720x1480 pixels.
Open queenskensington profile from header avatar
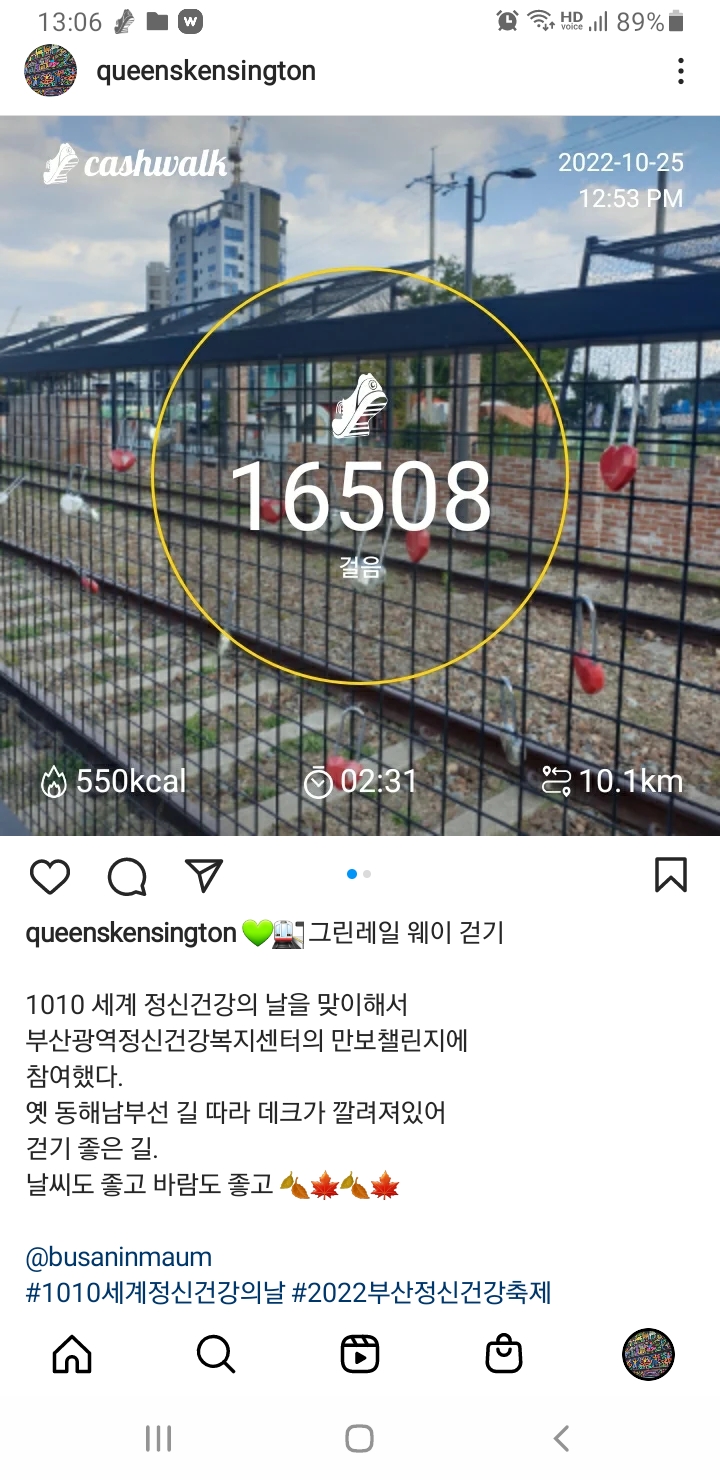point(50,71)
